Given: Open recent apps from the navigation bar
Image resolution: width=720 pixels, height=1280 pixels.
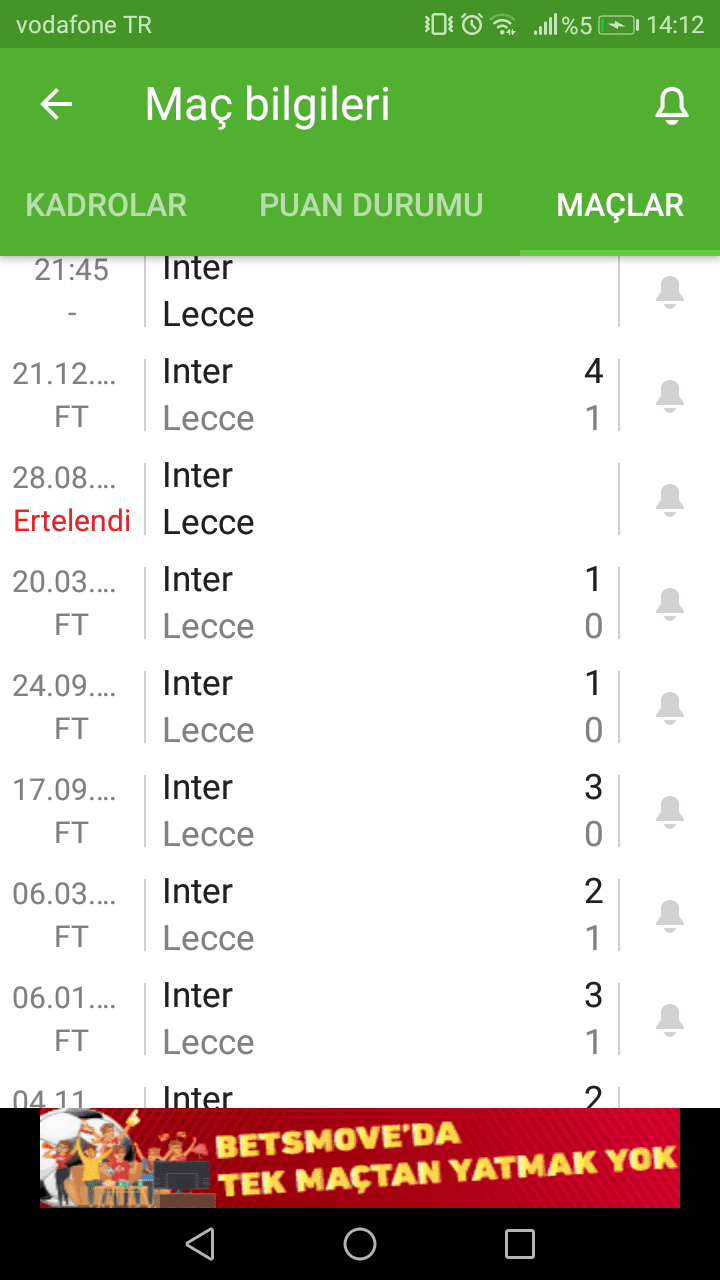Looking at the screenshot, I should pos(520,1244).
